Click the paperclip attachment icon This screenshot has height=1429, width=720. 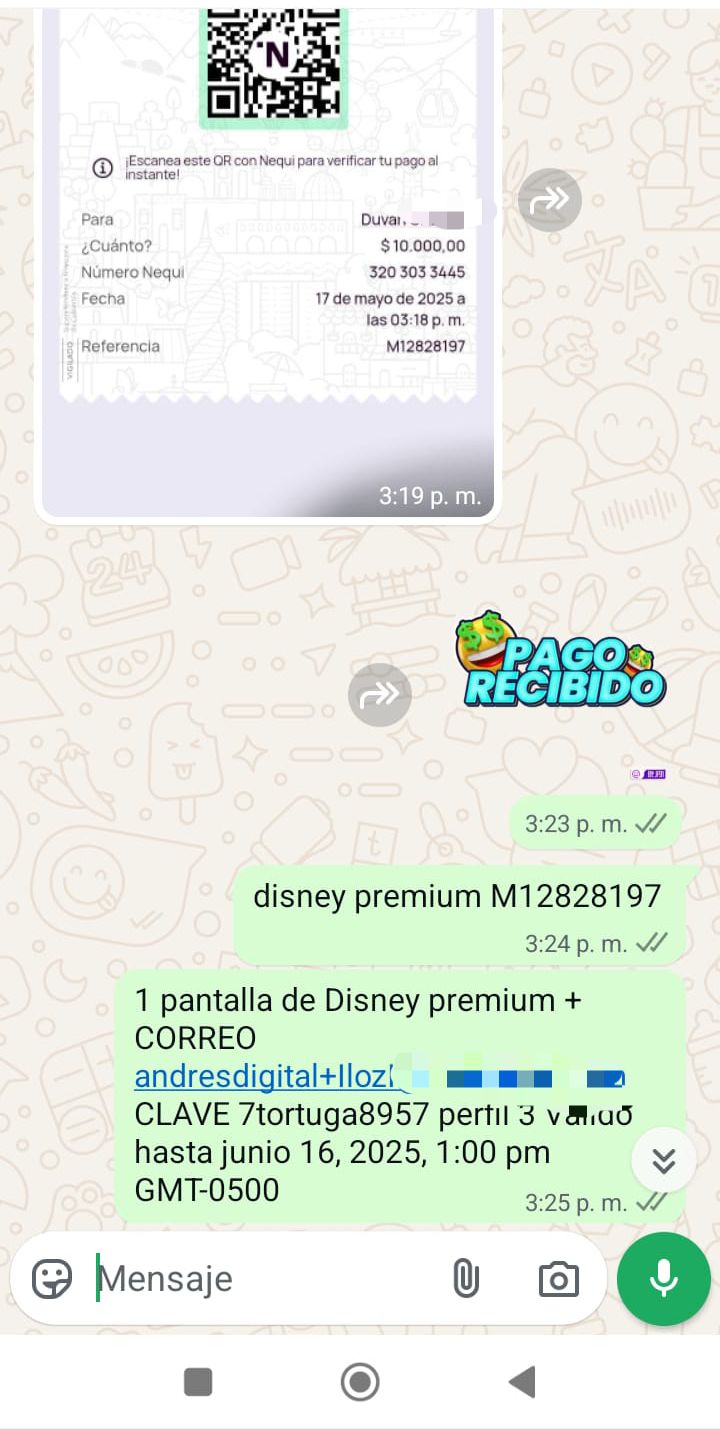pos(466,1279)
